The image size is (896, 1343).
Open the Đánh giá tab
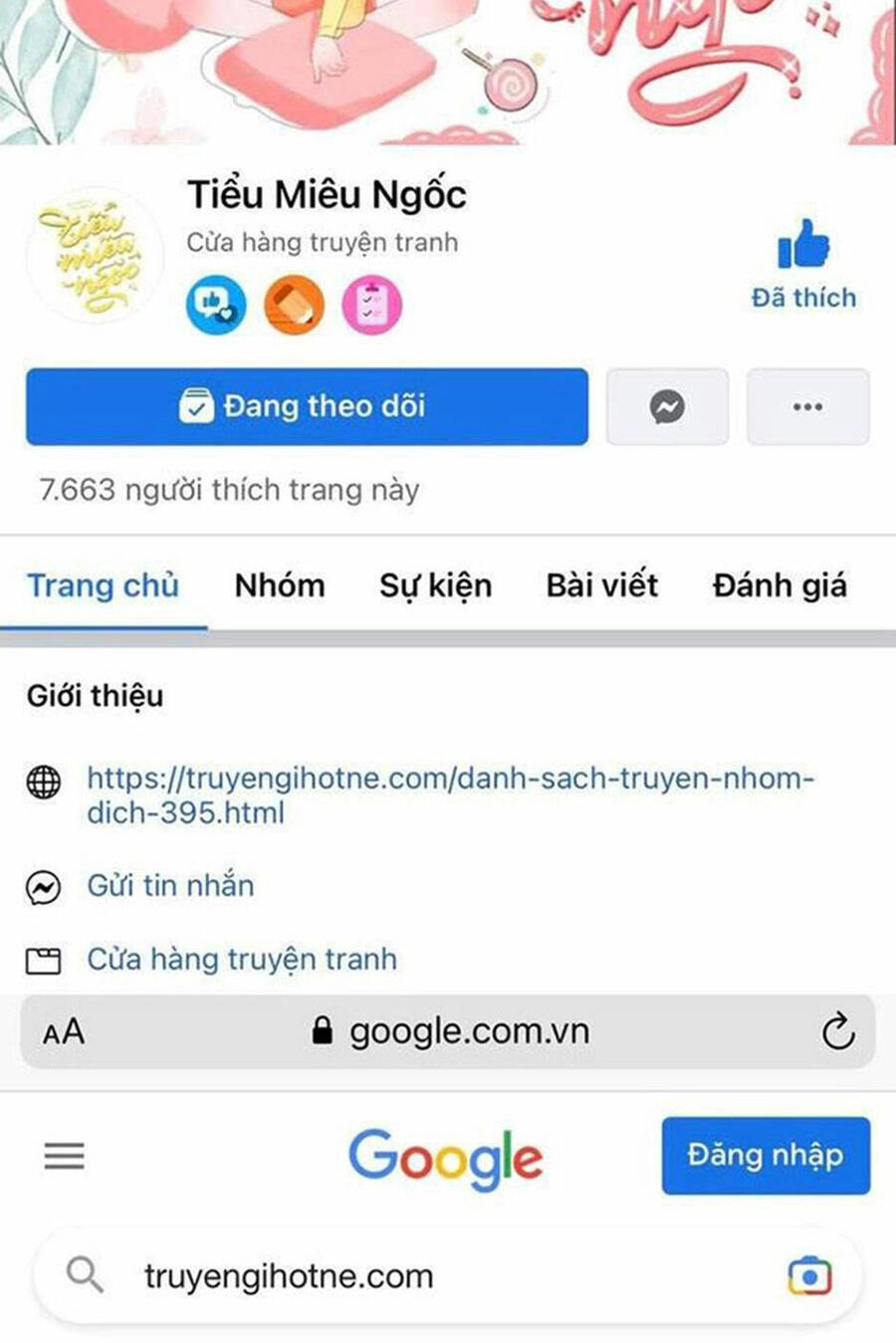(781, 585)
